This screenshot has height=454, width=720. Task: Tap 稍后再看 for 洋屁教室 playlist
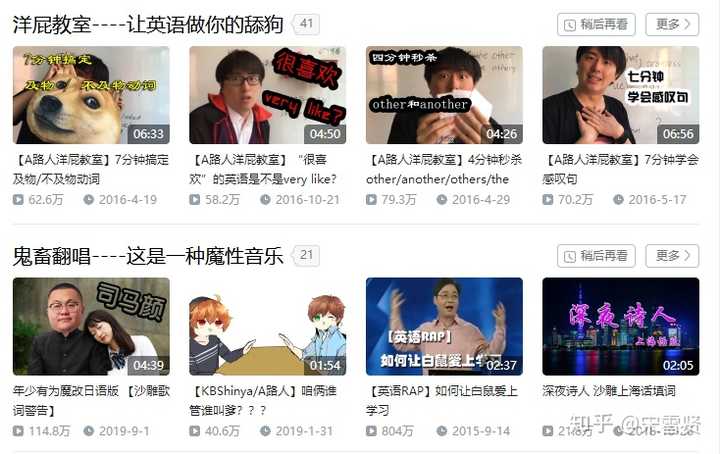click(596, 24)
